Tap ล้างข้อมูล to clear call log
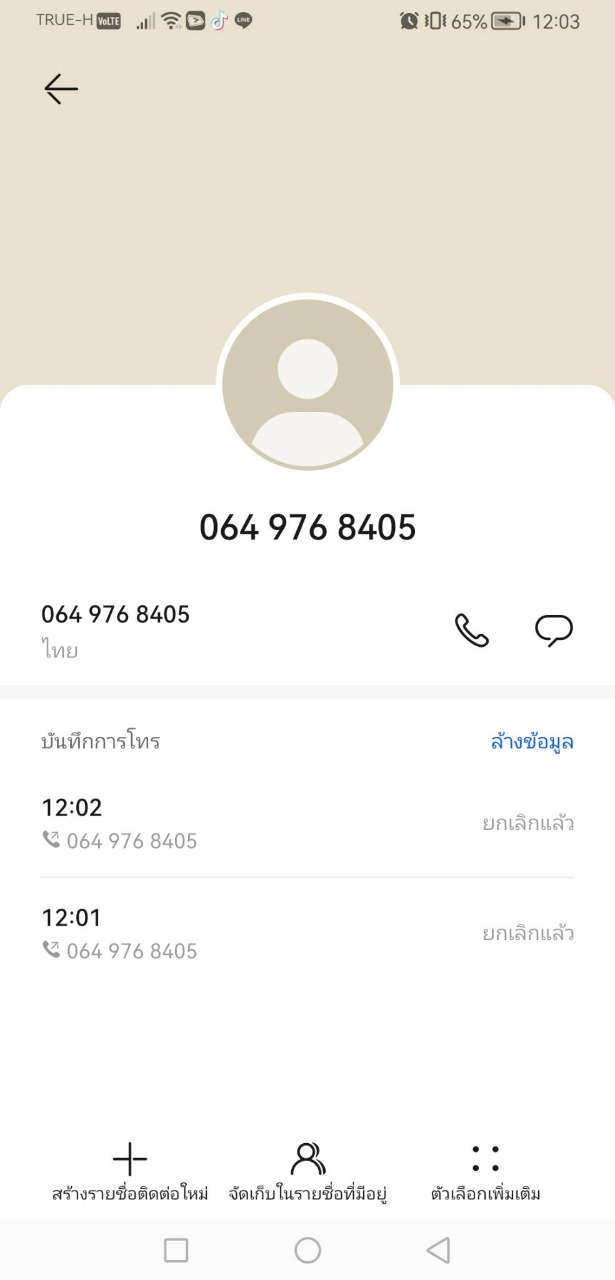The height and width of the screenshot is (1280, 615). [532, 742]
